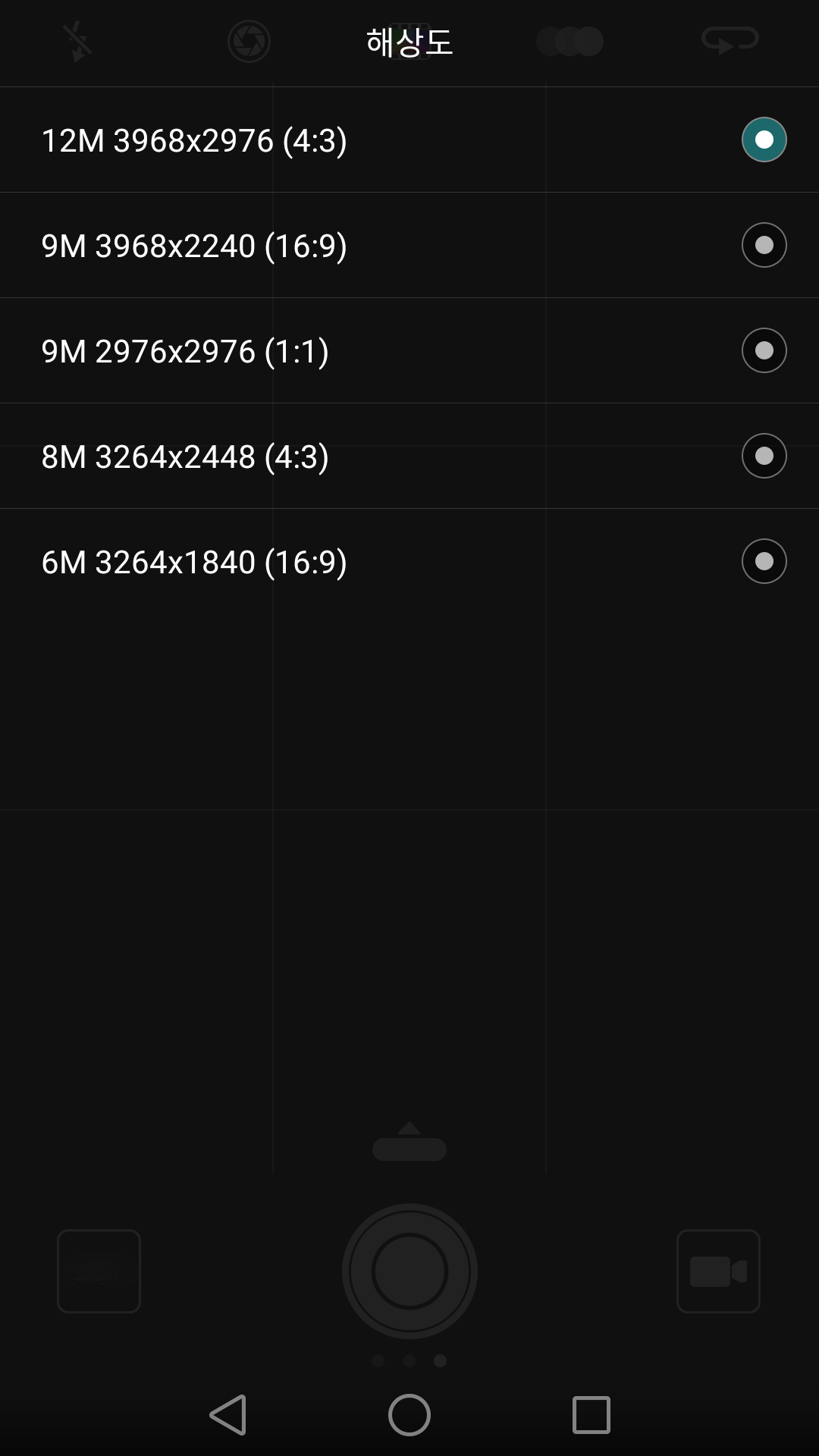Go to the home screen
This screenshot has height=1456, width=819.
[x=409, y=1415]
